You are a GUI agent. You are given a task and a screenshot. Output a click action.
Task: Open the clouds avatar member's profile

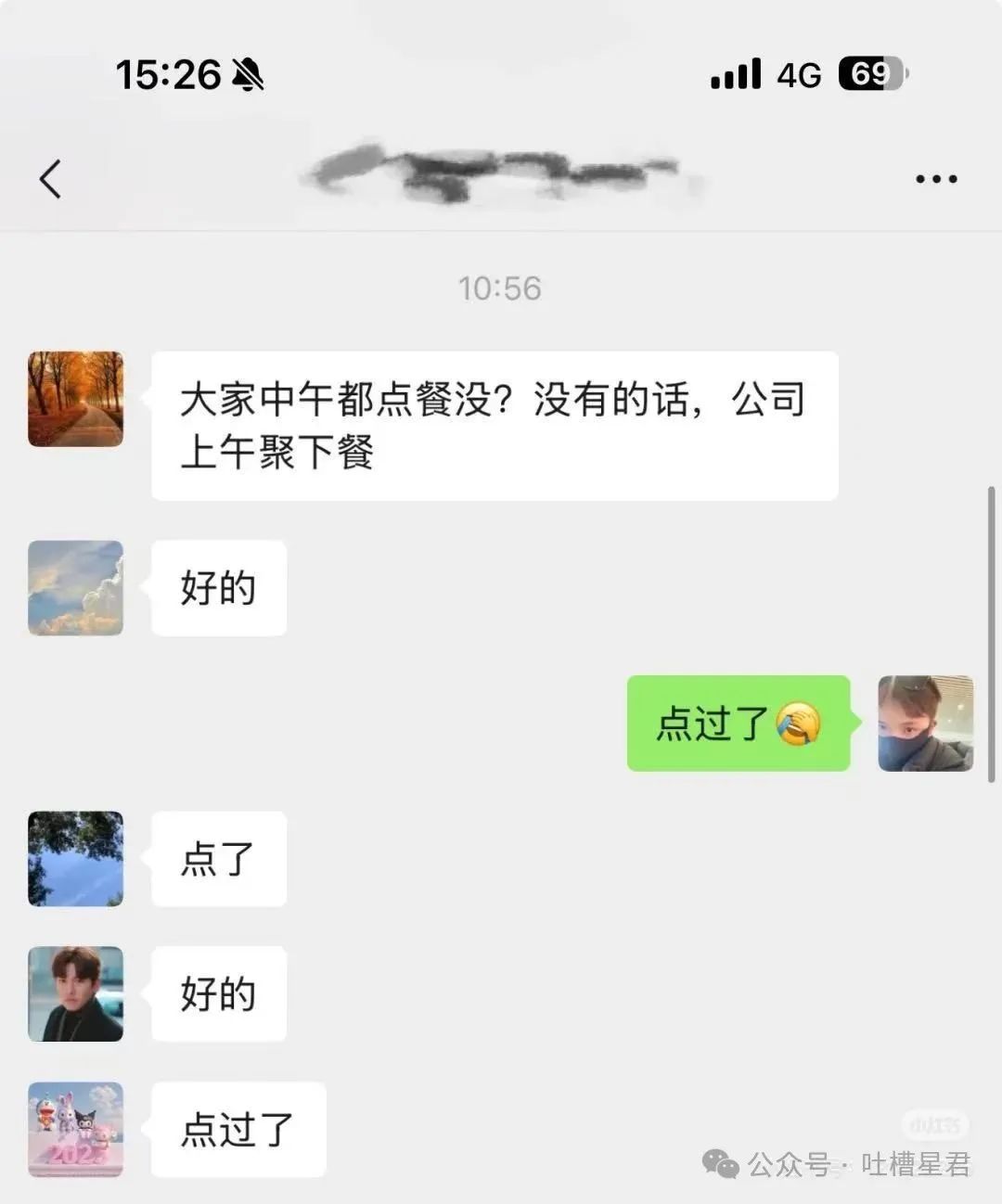(x=75, y=588)
